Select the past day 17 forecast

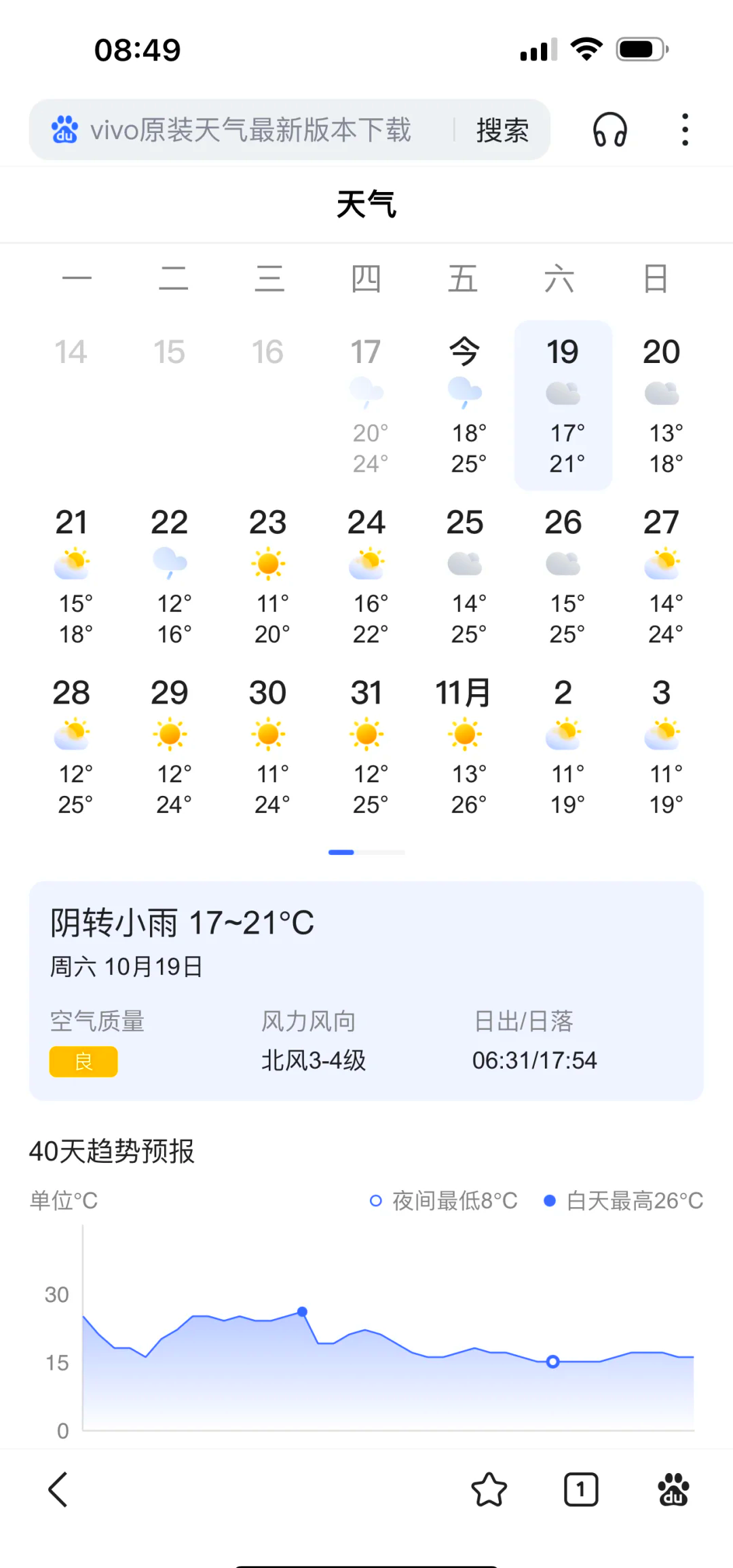click(x=366, y=406)
